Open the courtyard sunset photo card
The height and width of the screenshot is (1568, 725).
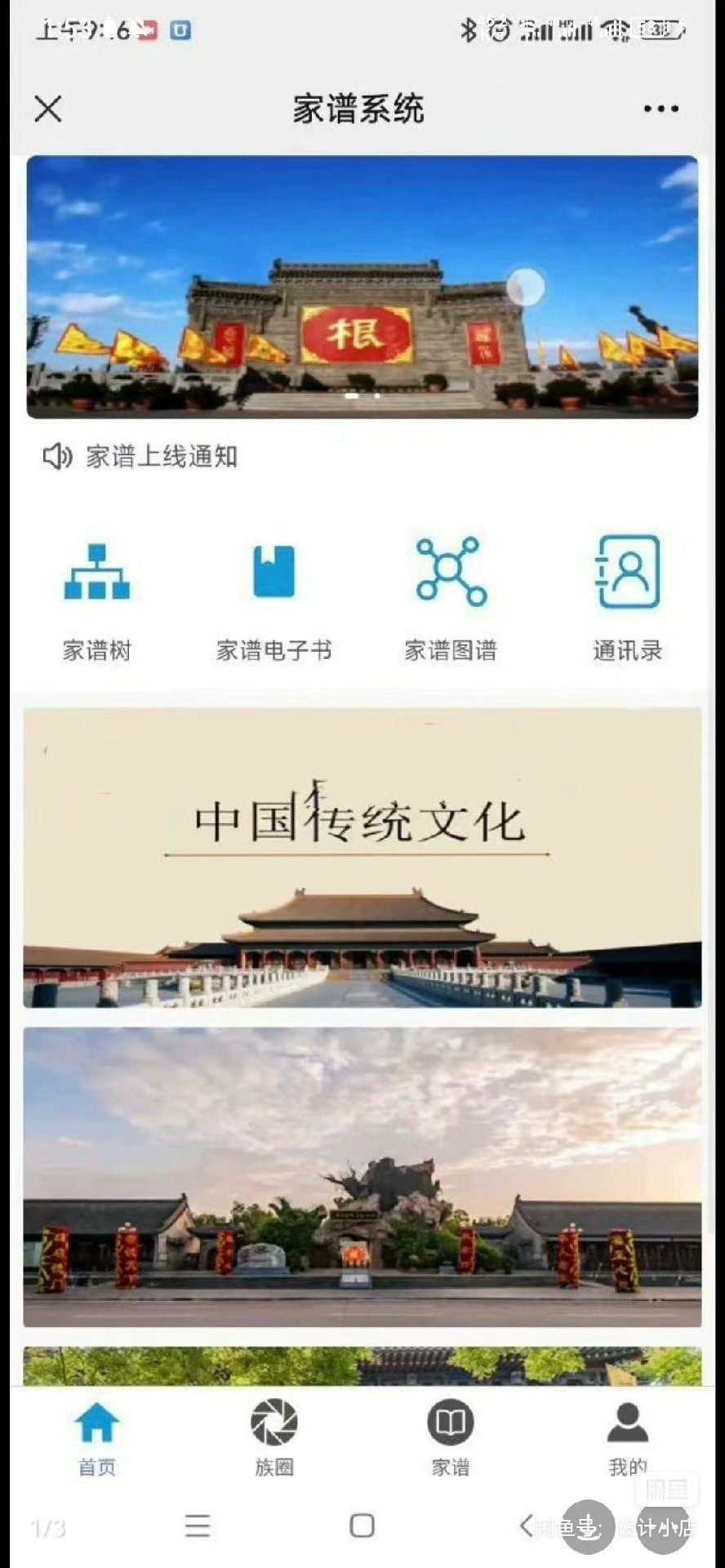click(x=362, y=1176)
